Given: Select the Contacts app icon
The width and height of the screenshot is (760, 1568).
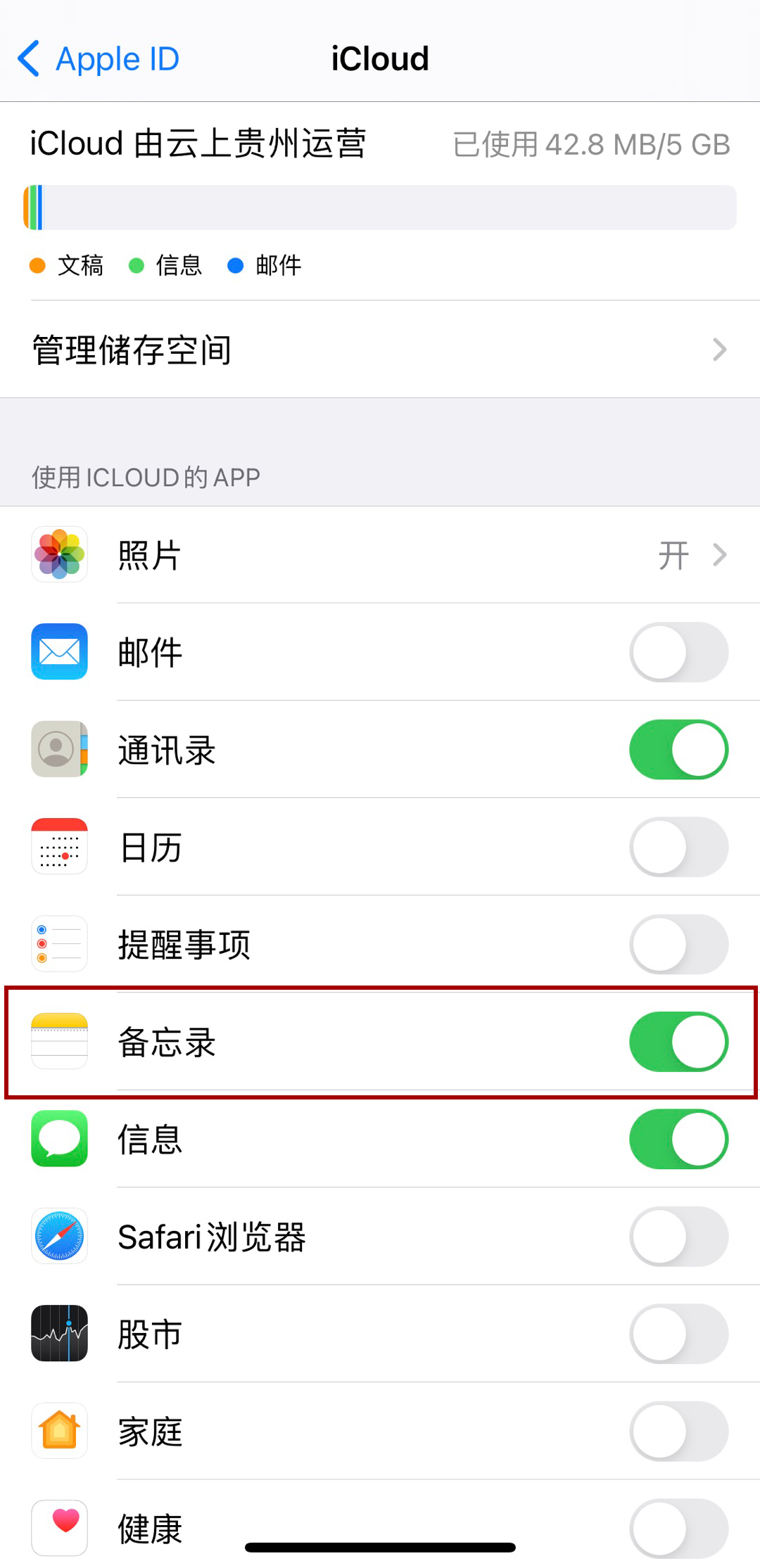Looking at the screenshot, I should tap(60, 749).
